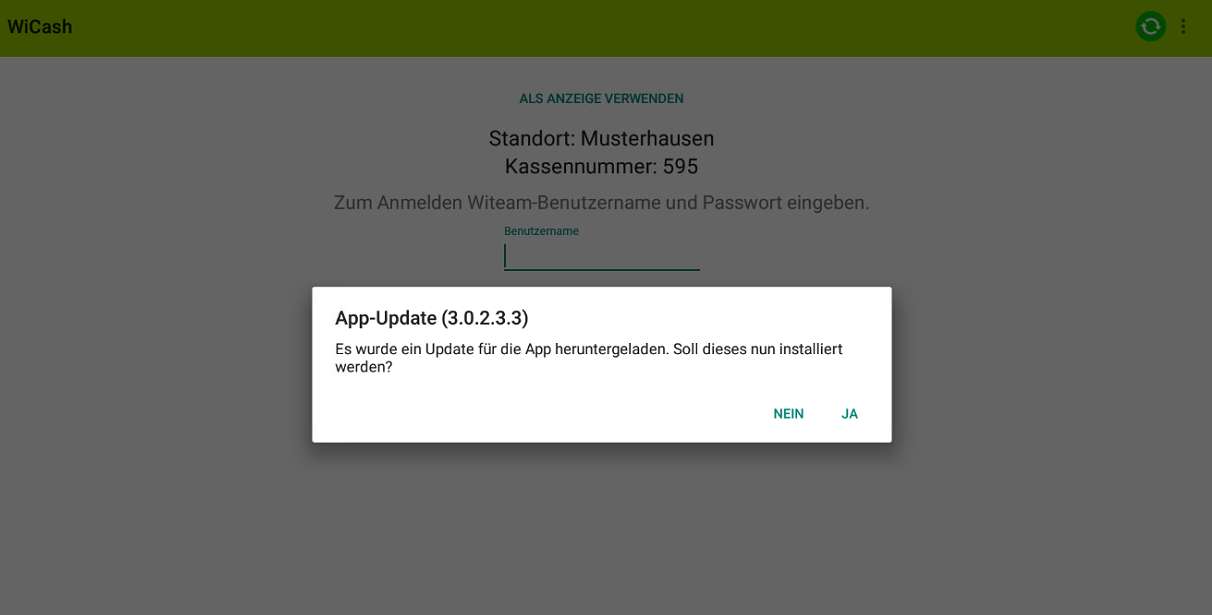Open the overflow menu

1184,27
